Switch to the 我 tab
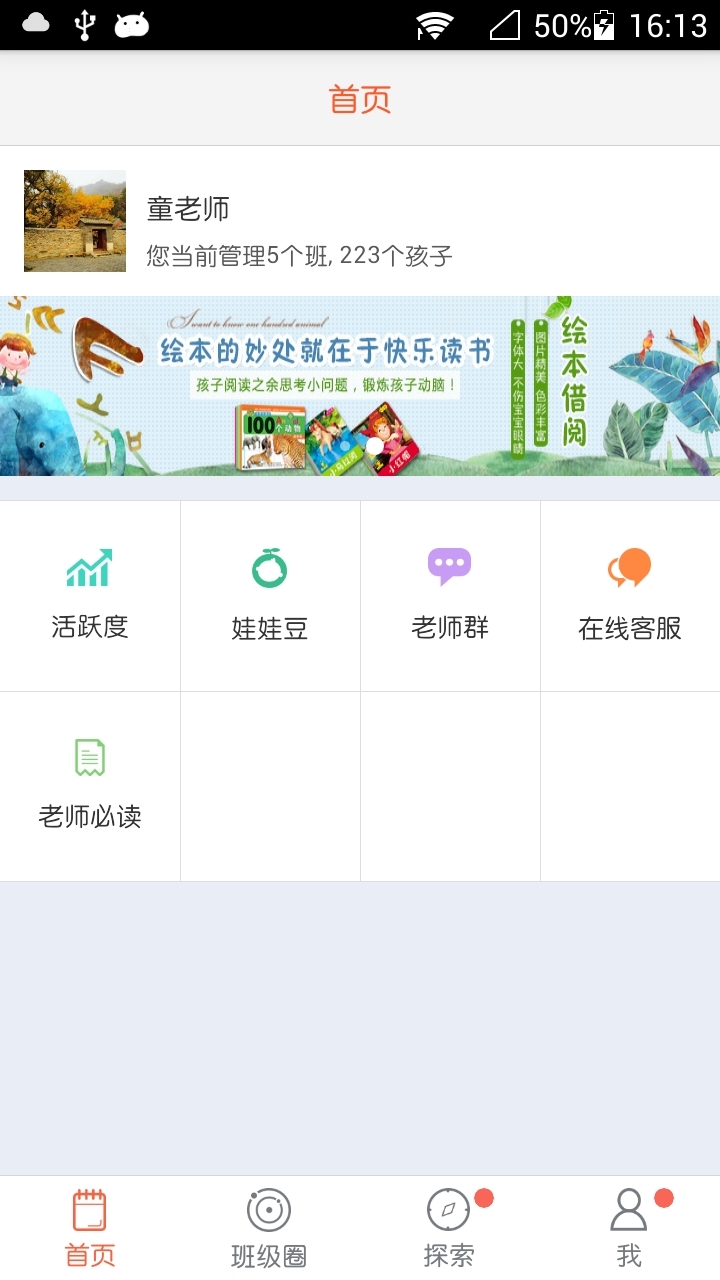 click(x=630, y=1228)
